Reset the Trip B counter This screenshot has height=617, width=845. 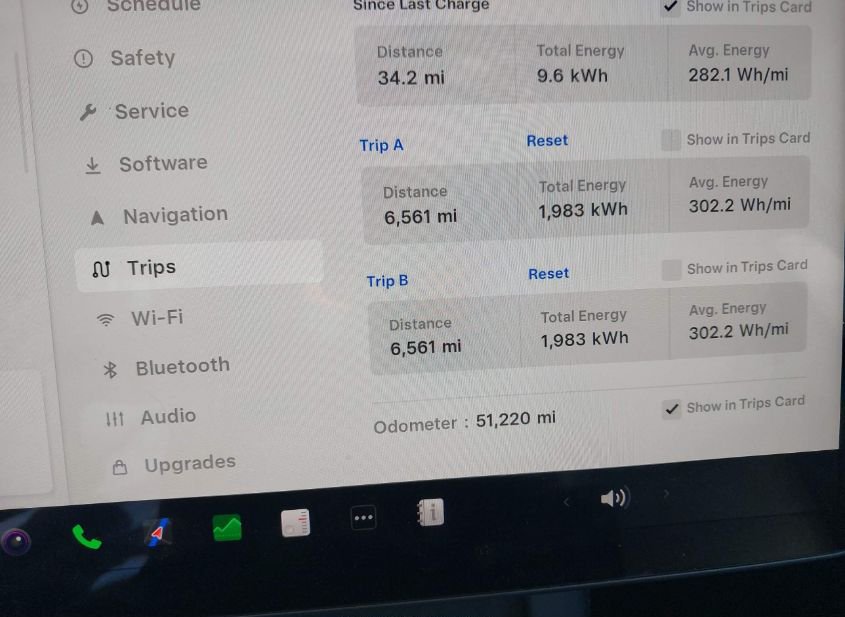[548, 273]
